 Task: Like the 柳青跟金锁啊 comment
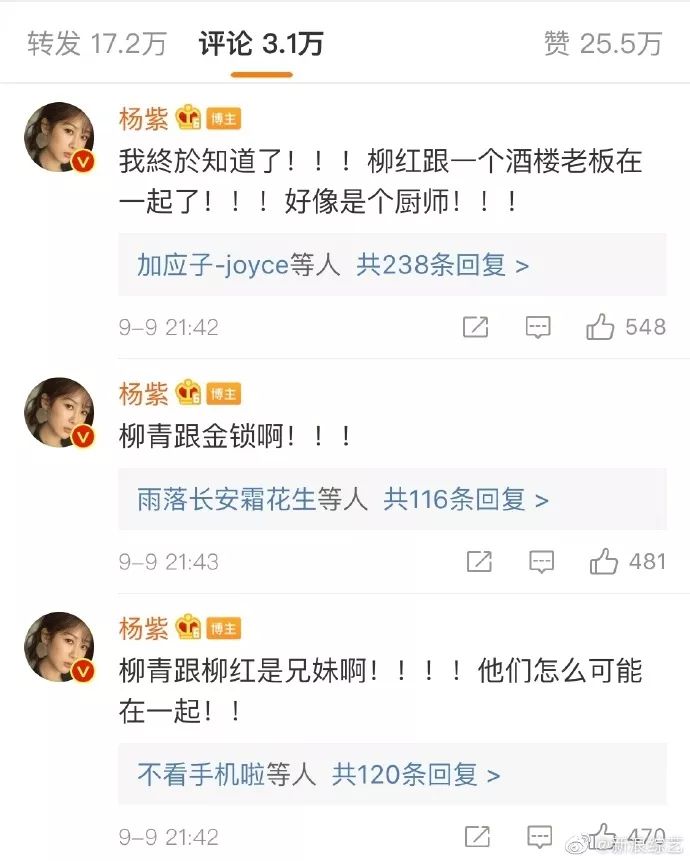click(603, 562)
